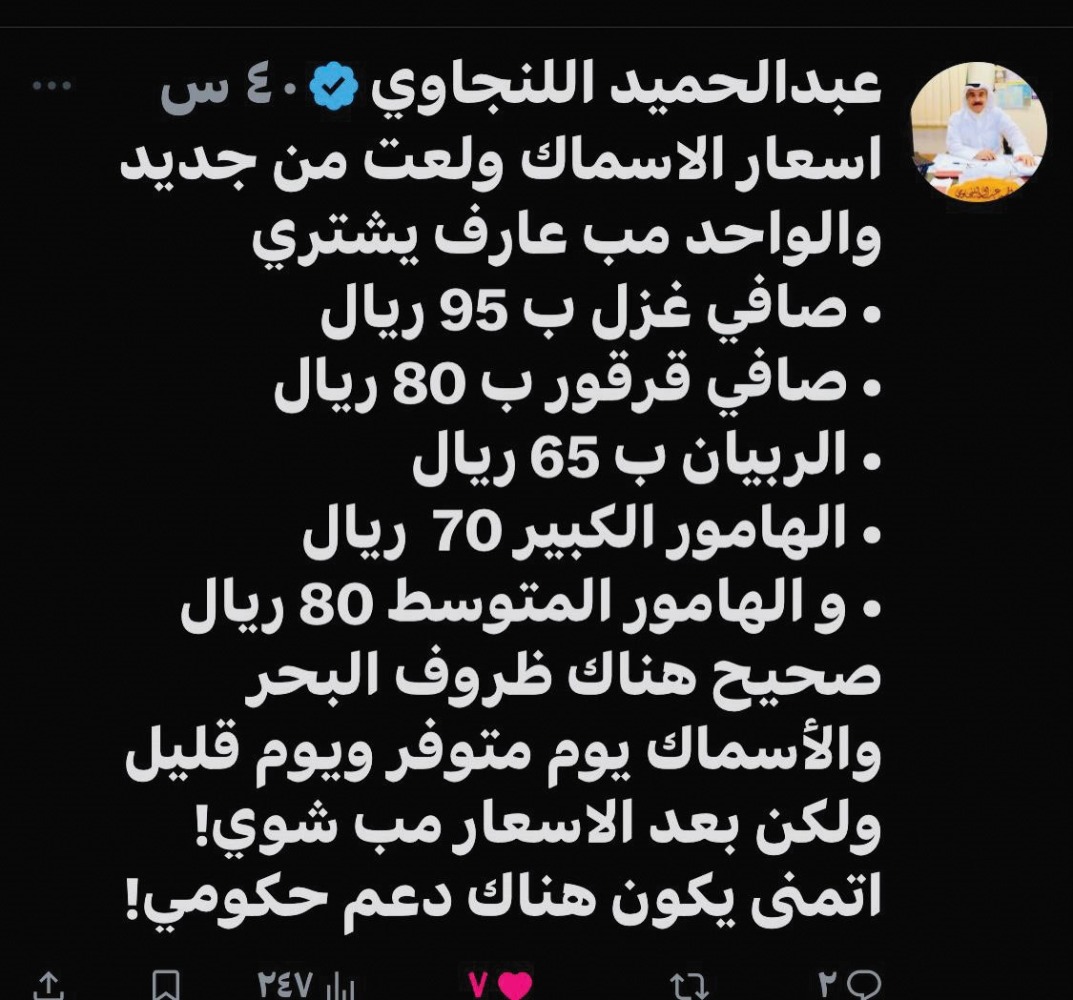Retweet the post about fish prices

690,984
